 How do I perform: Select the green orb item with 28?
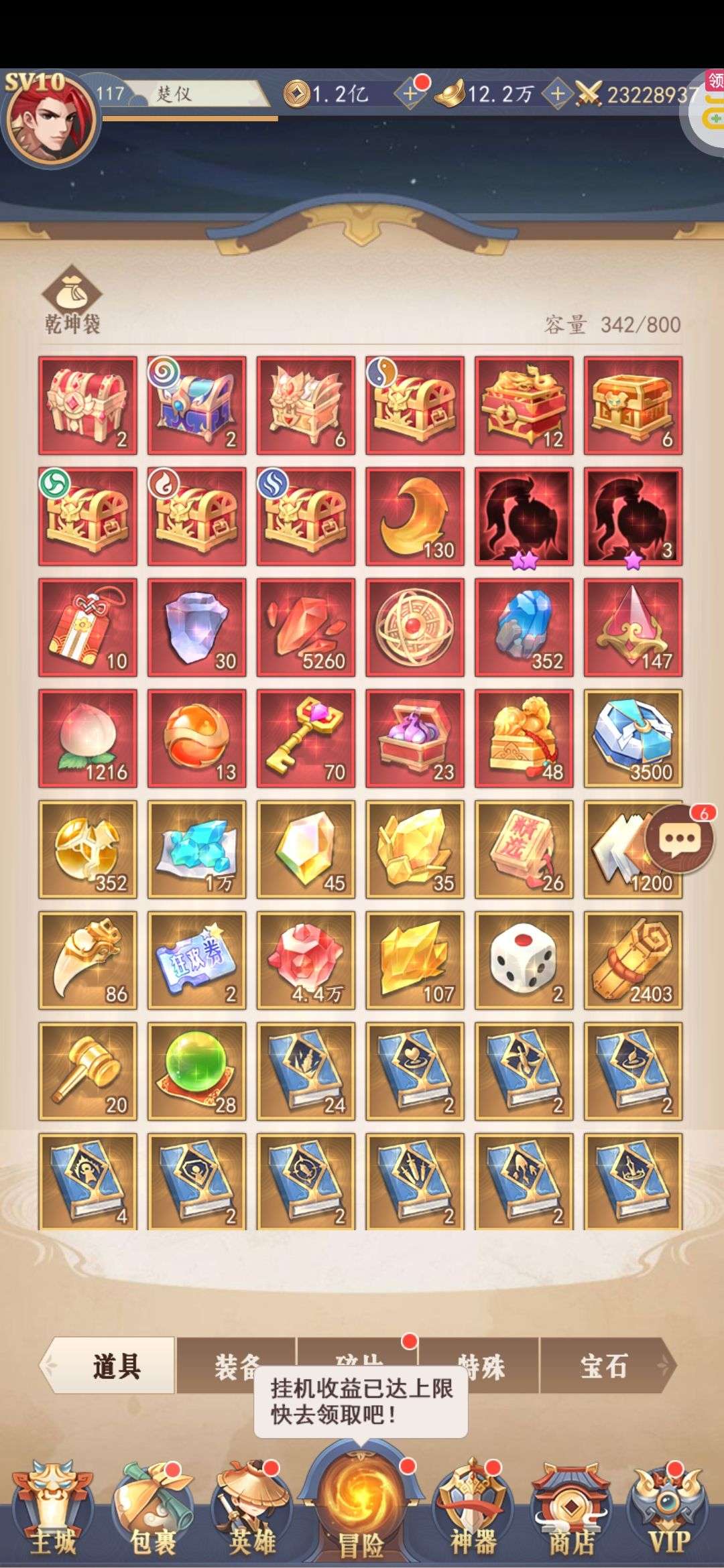click(196, 1071)
